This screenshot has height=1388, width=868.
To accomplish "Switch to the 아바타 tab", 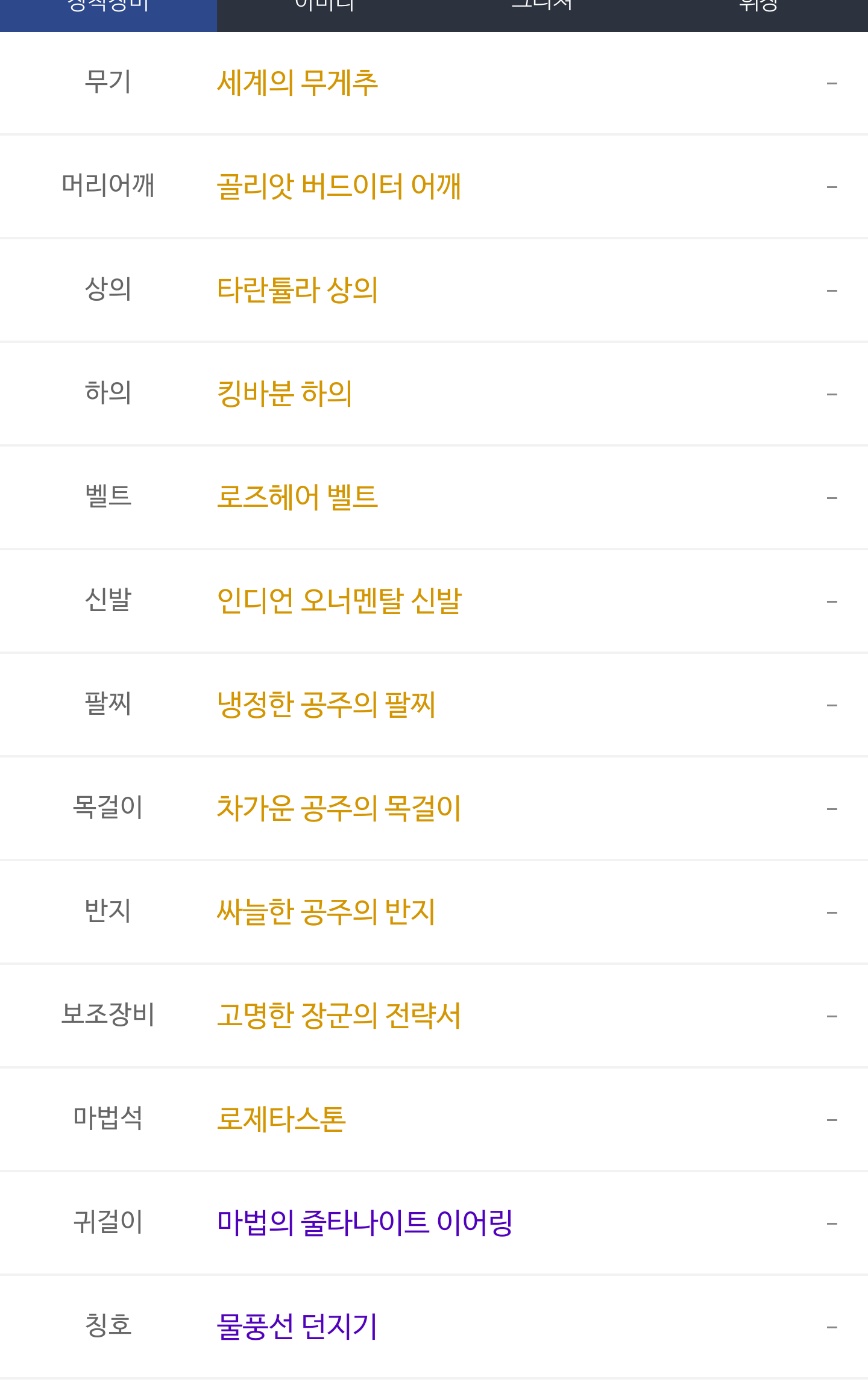I will click(x=325, y=8).
